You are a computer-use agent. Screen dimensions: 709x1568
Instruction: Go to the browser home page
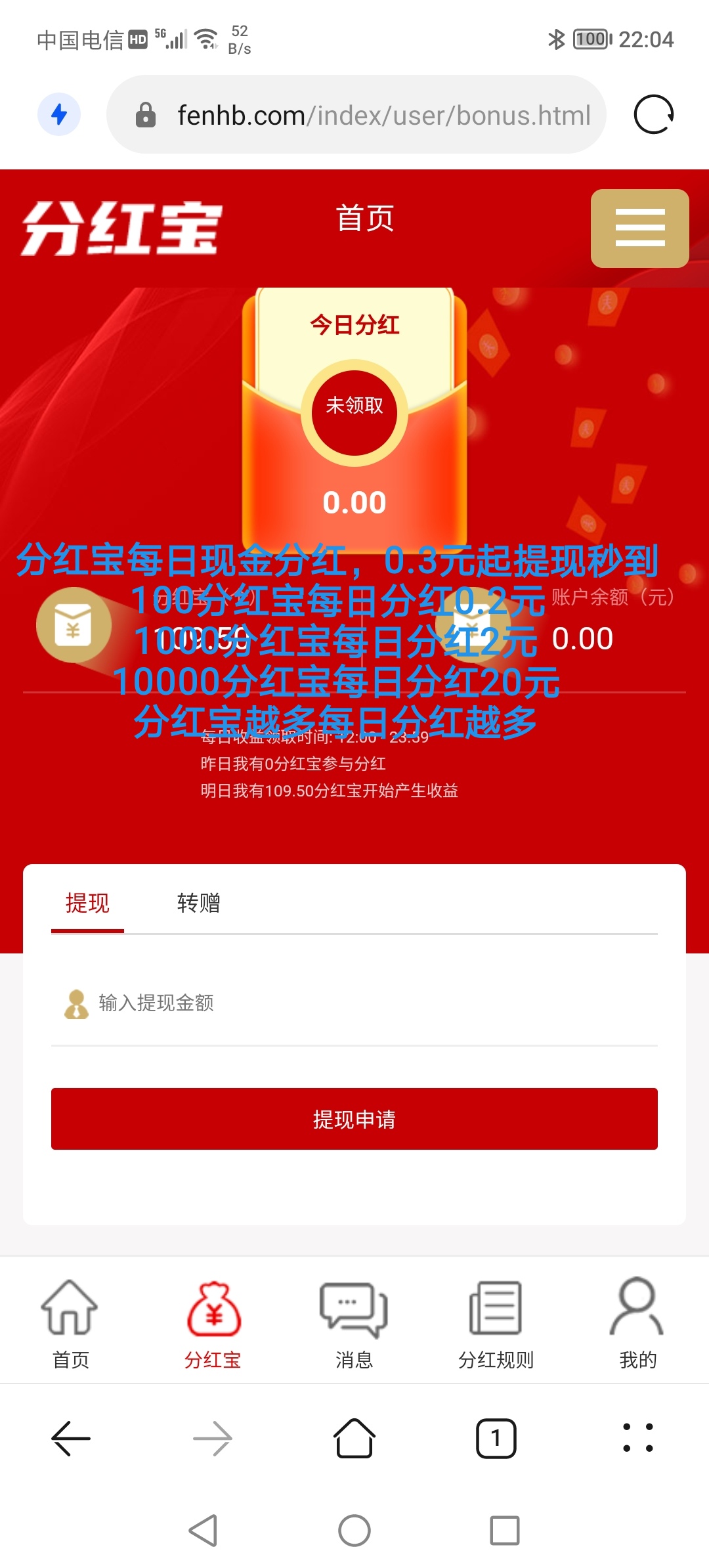point(354,1439)
